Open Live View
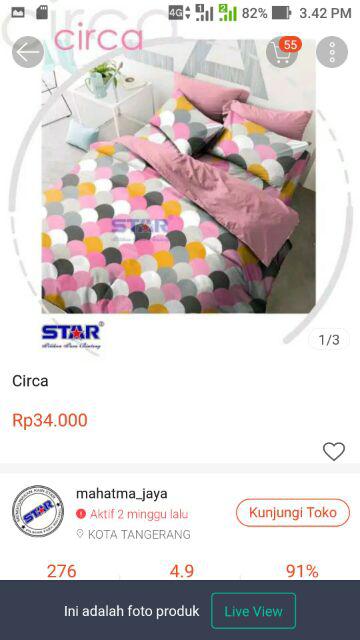 253,611
